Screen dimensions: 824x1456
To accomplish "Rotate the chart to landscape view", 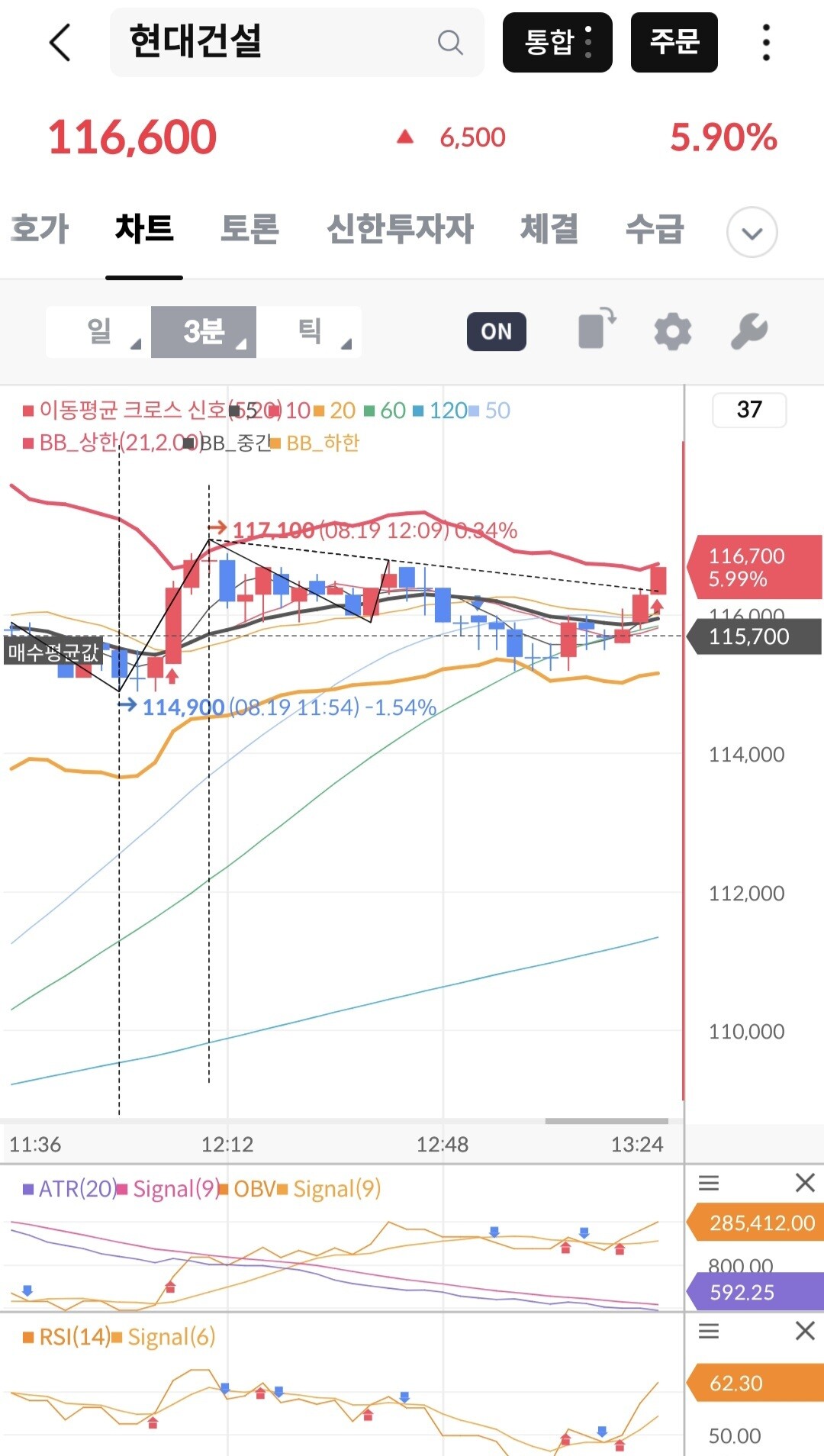I will tap(597, 329).
